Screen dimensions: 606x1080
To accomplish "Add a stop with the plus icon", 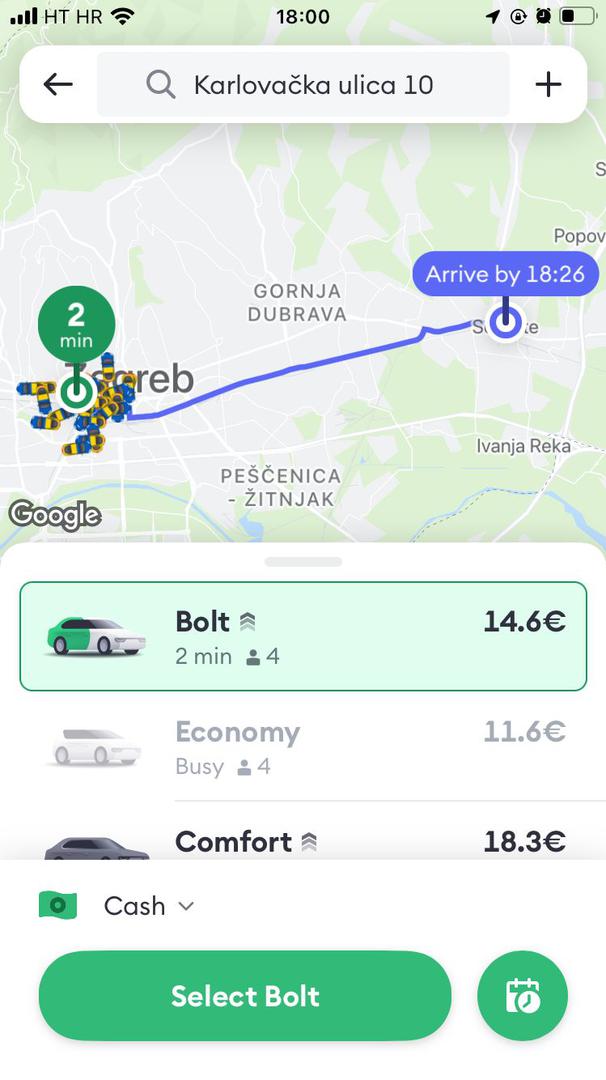I will pos(548,84).
